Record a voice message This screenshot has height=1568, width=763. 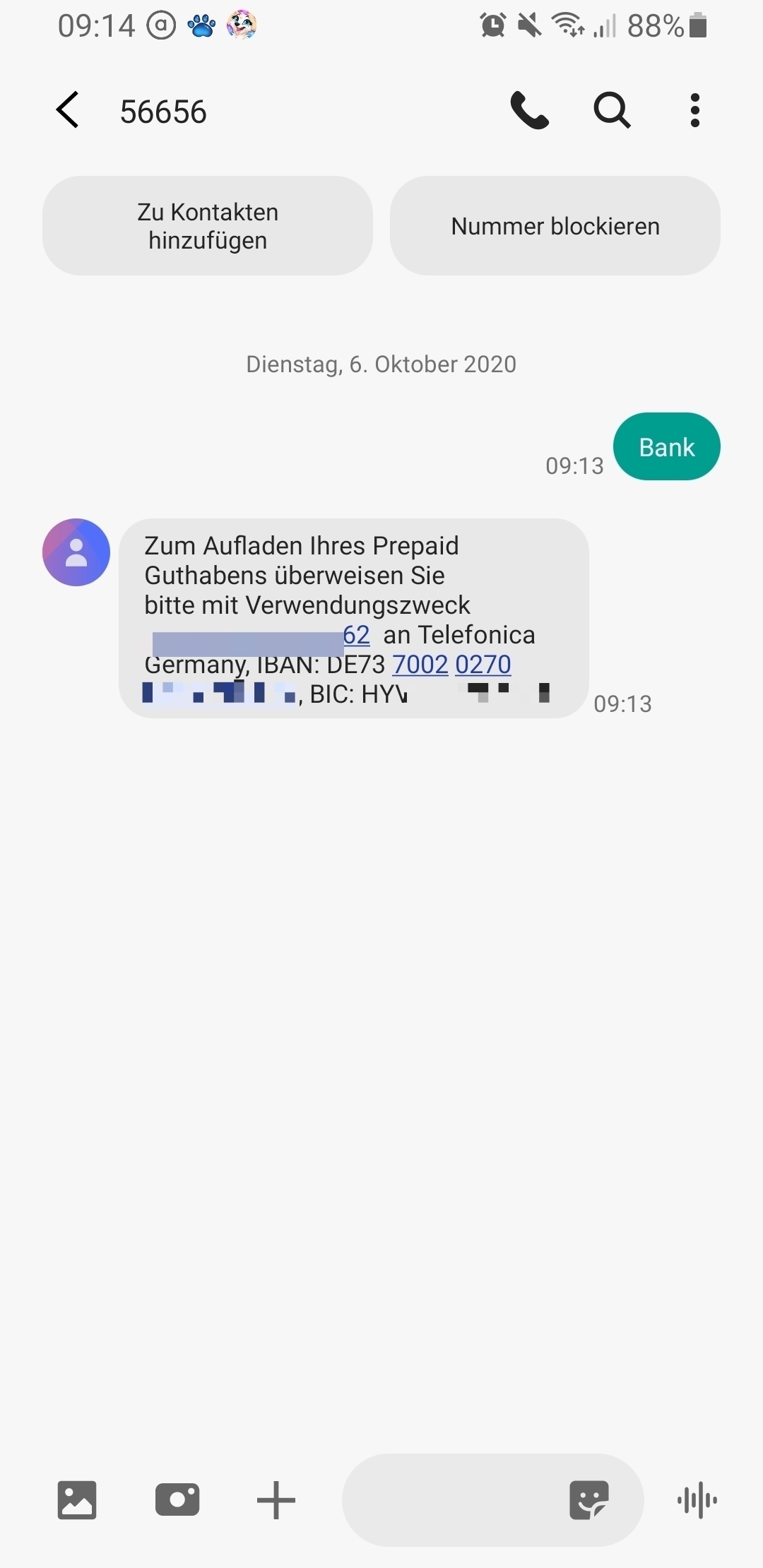click(x=697, y=1499)
